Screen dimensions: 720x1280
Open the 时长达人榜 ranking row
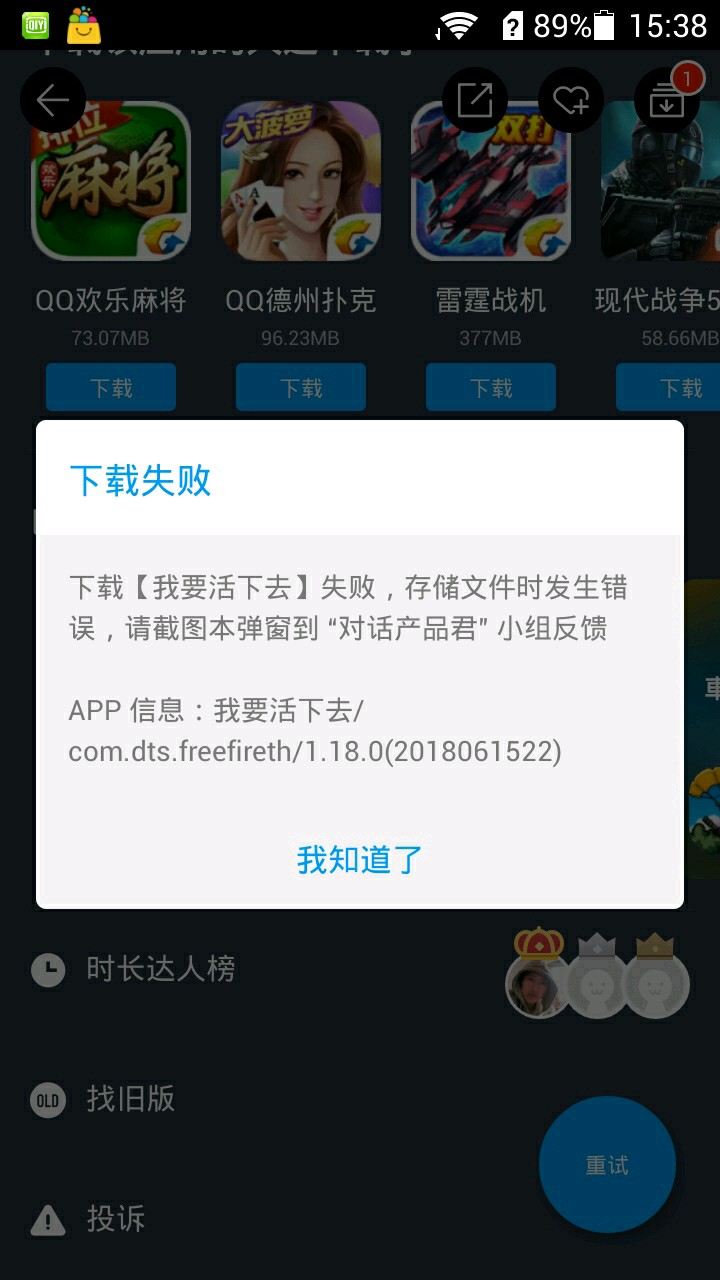tap(160, 969)
